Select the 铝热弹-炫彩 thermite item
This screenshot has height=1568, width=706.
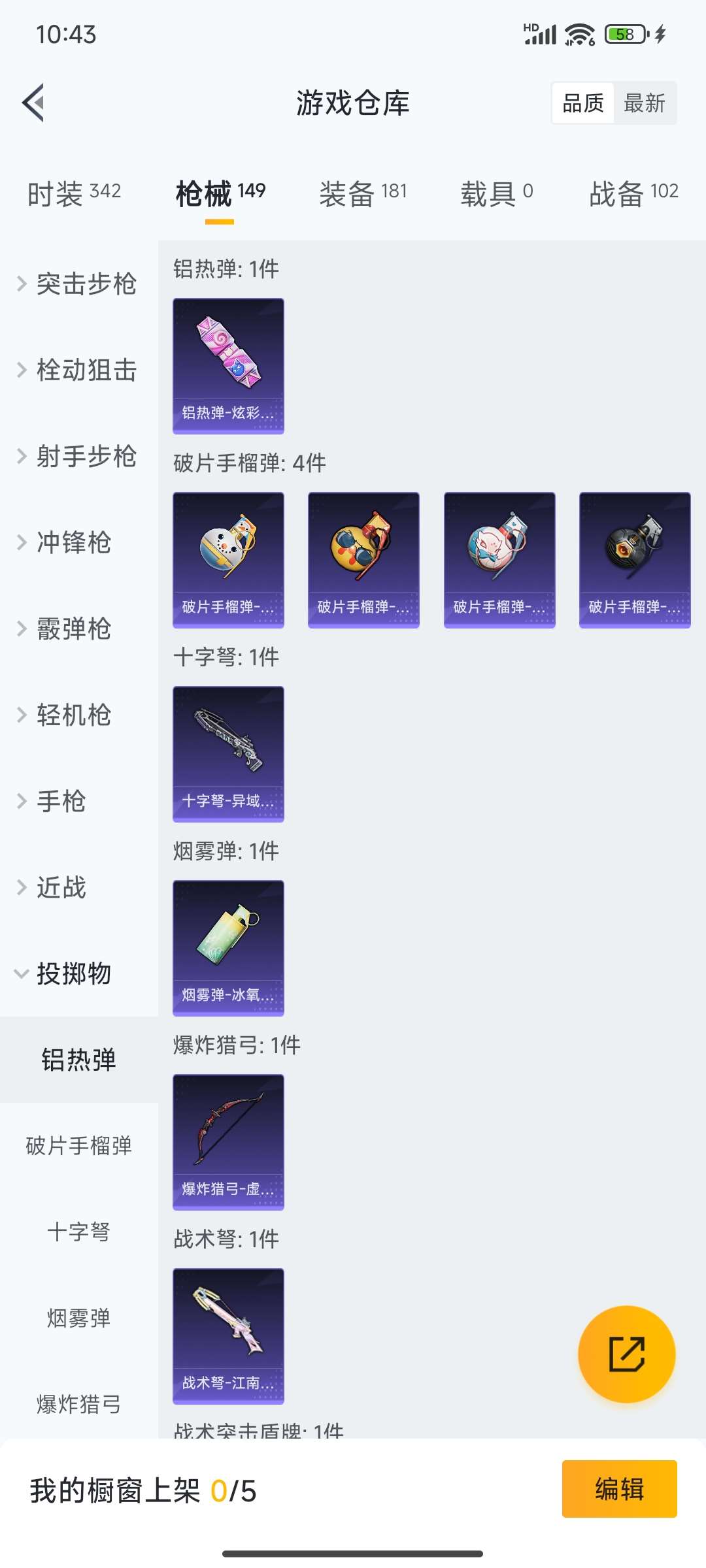(x=227, y=364)
